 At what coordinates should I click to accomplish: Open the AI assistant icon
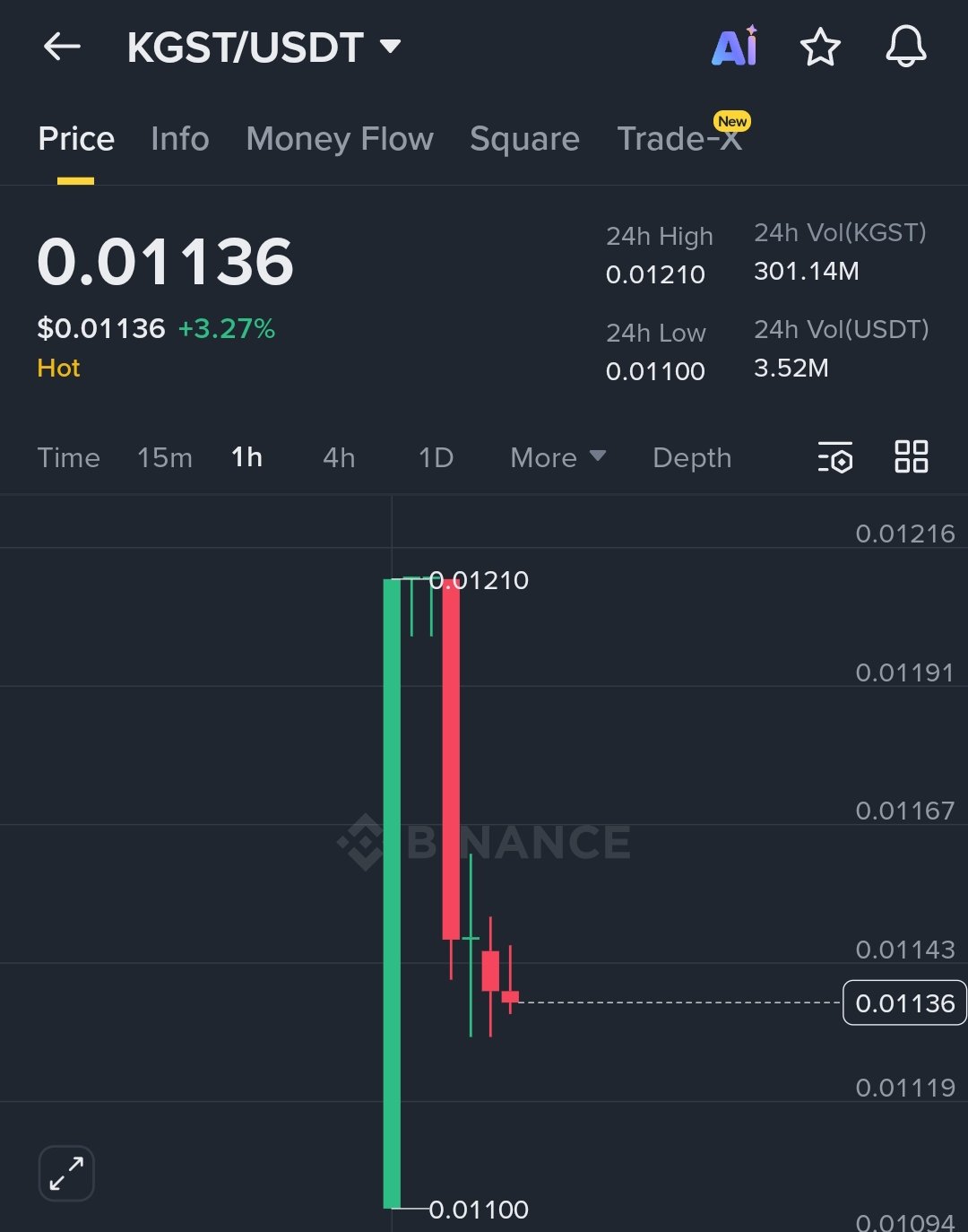734,47
